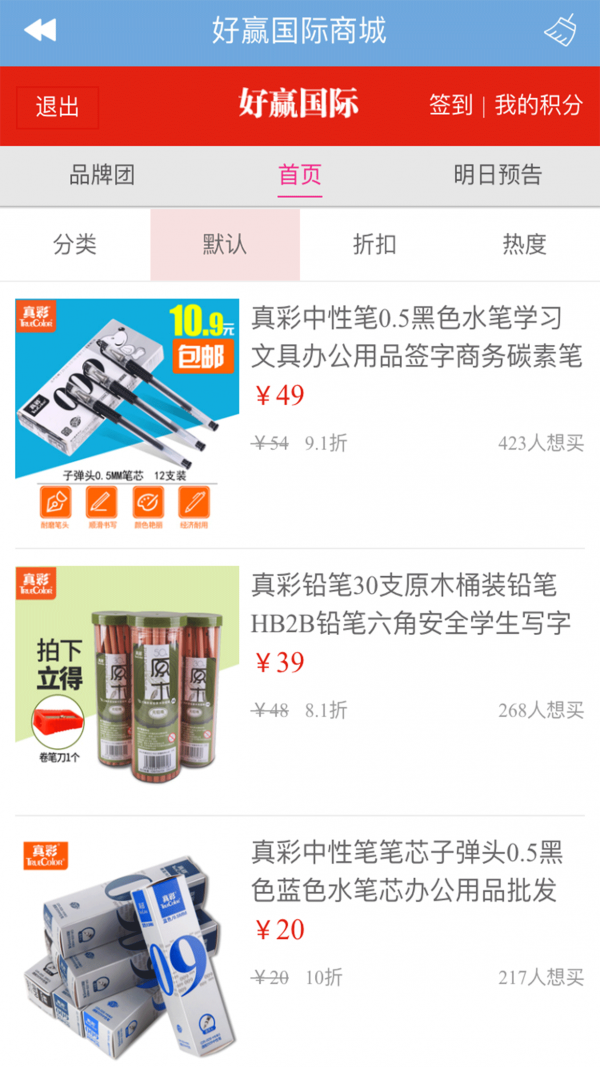Open 真彩中性笔笔芯子弹头 product priced ¥20
This screenshot has width=600, height=1067.
click(x=407, y=871)
